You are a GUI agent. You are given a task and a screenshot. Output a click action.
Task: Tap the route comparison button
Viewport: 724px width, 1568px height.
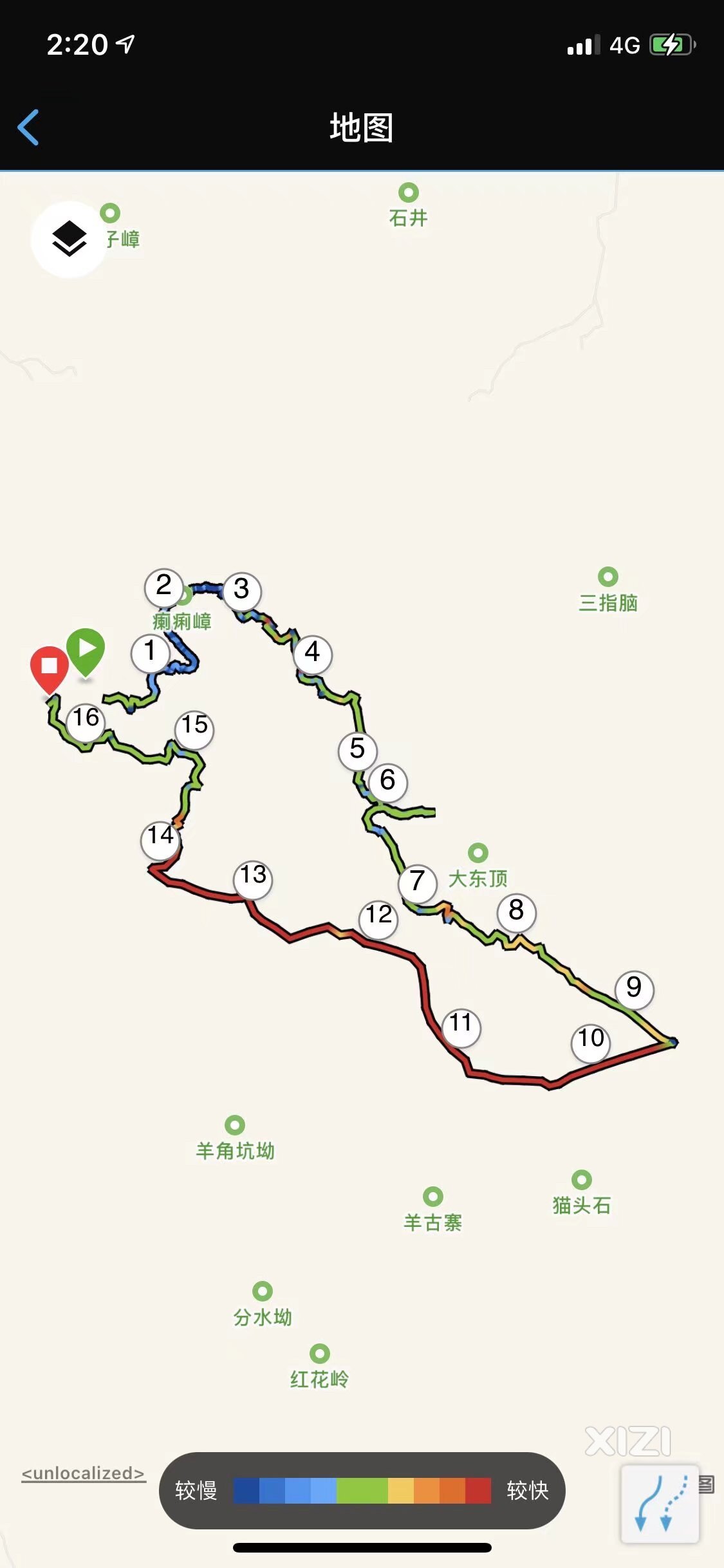pos(660,1504)
